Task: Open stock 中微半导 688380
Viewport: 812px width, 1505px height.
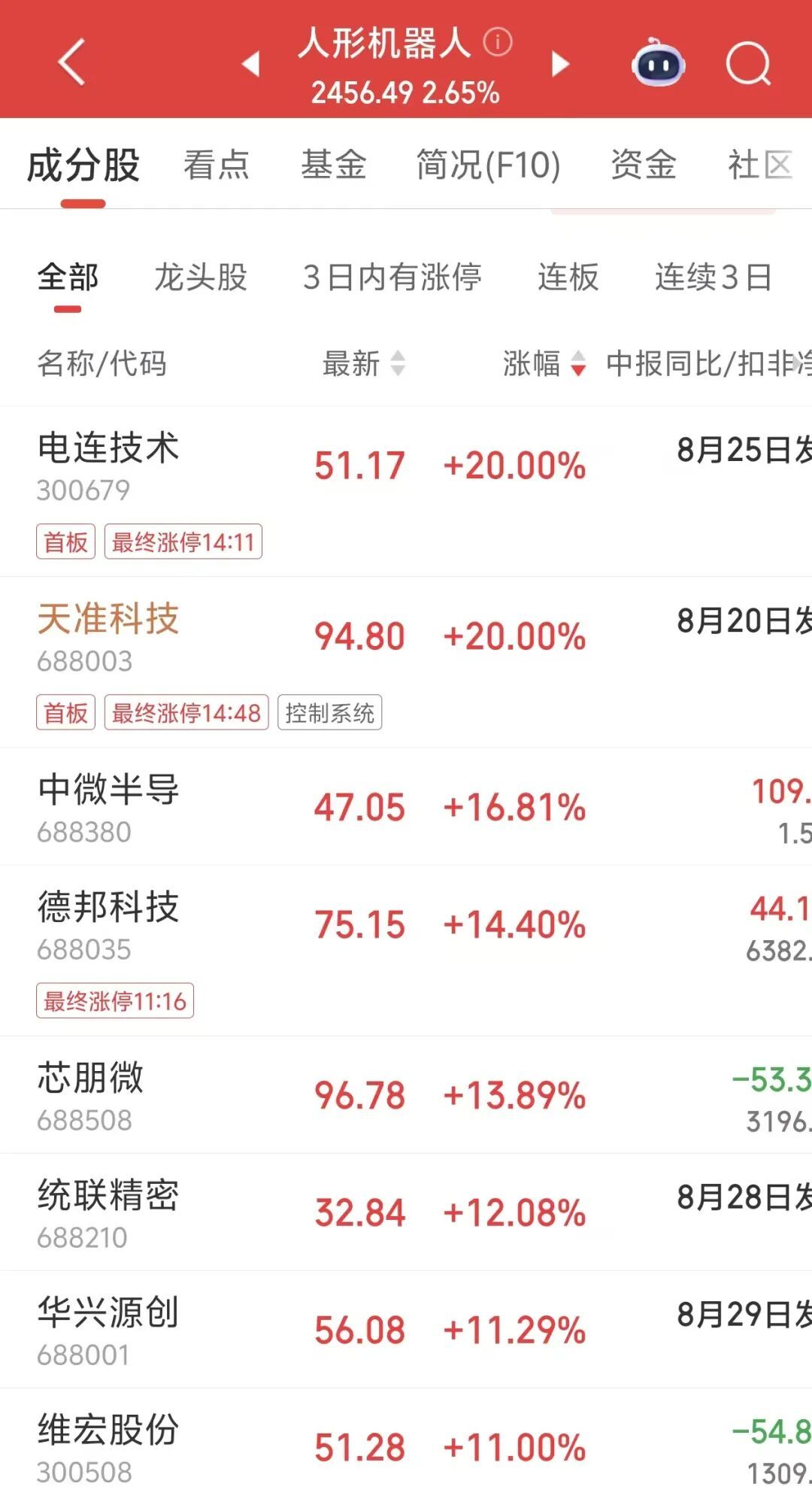Action: pyautogui.click(x=406, y=806)
